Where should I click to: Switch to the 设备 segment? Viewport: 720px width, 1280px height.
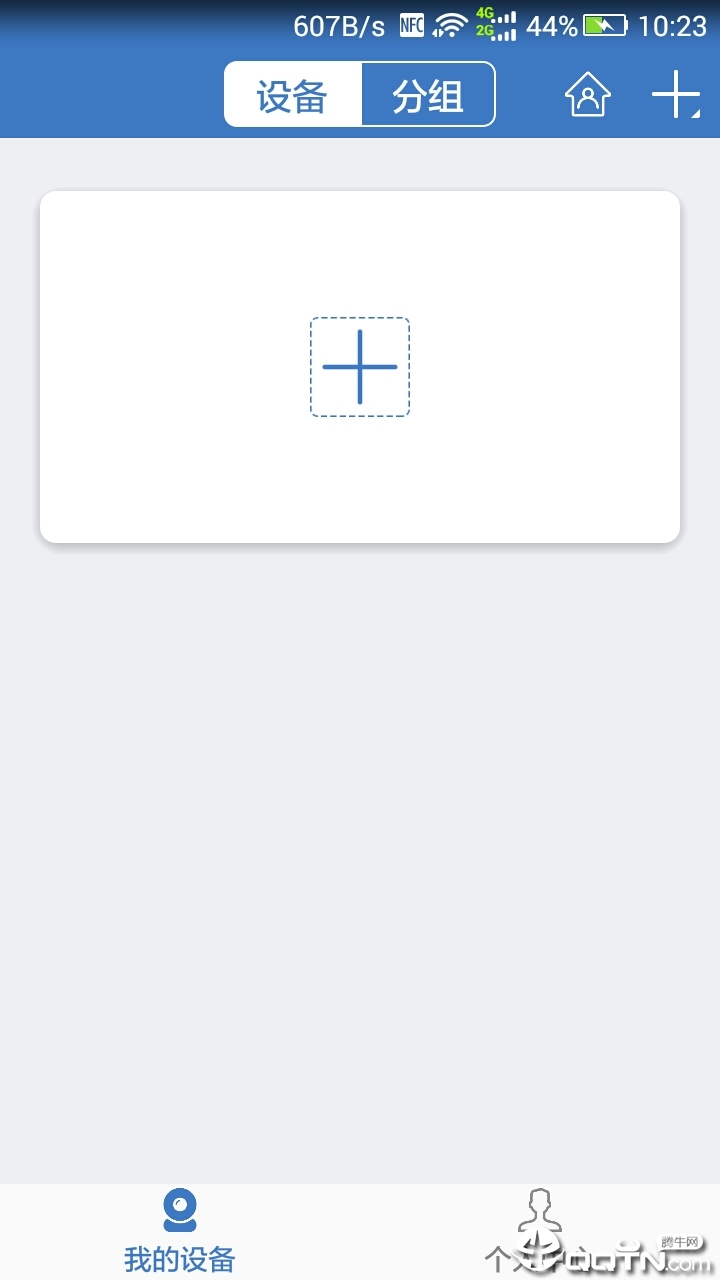292,95
